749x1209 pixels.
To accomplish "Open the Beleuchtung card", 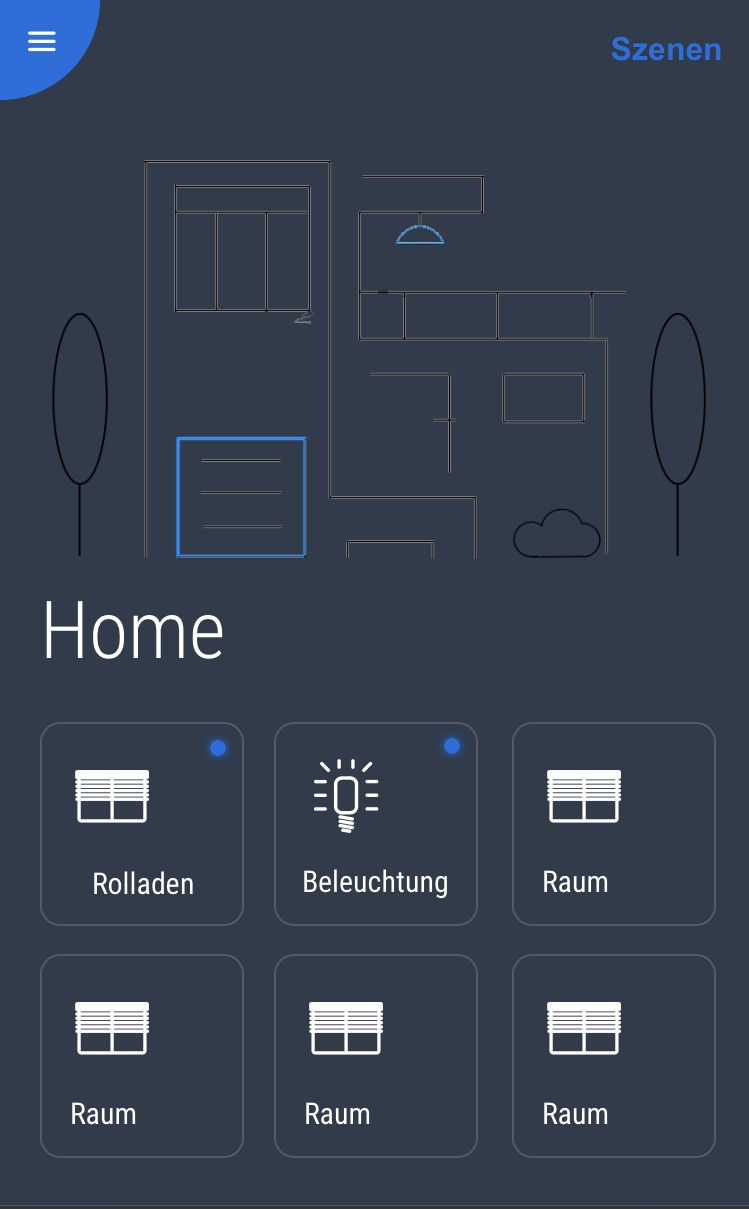I will 375,824.
